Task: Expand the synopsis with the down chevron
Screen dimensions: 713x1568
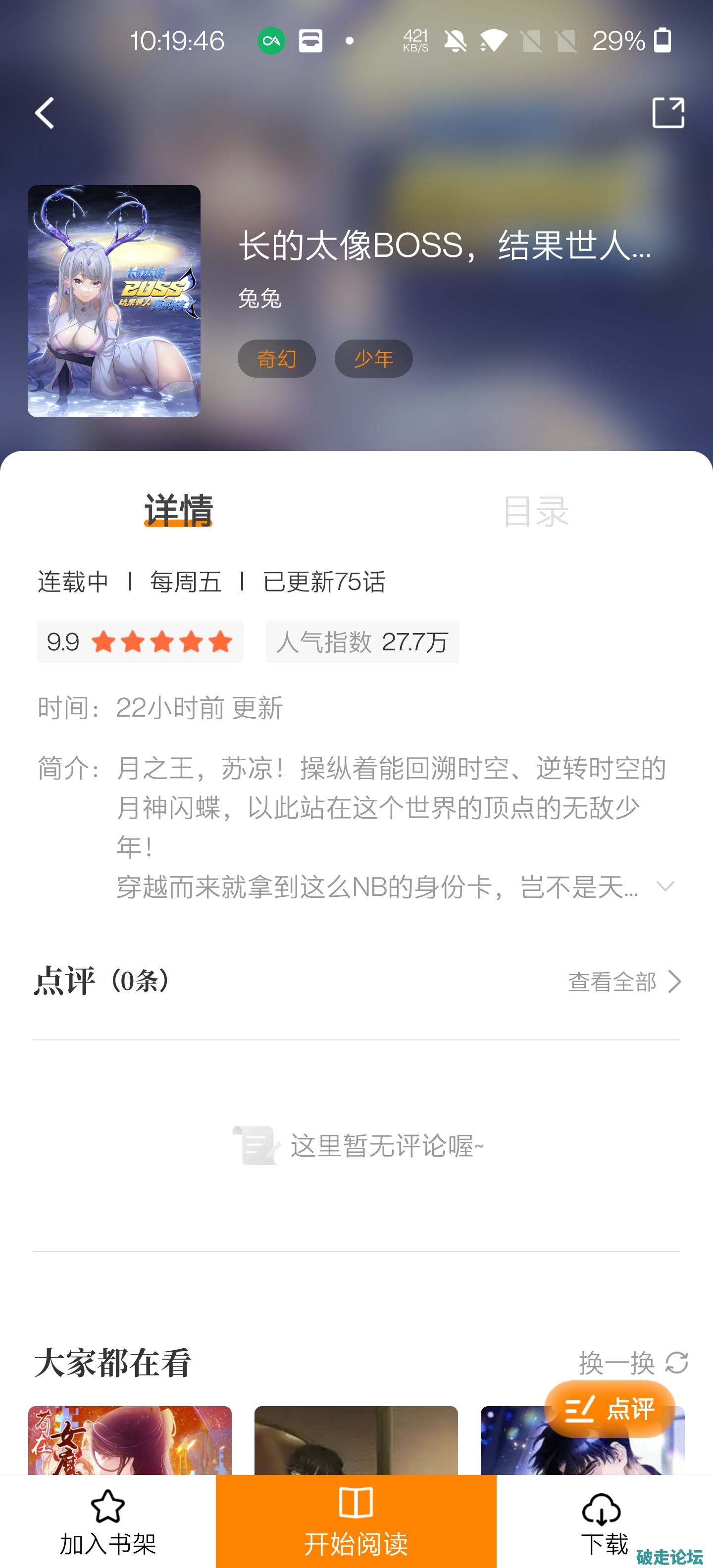Action: point(665,887)
